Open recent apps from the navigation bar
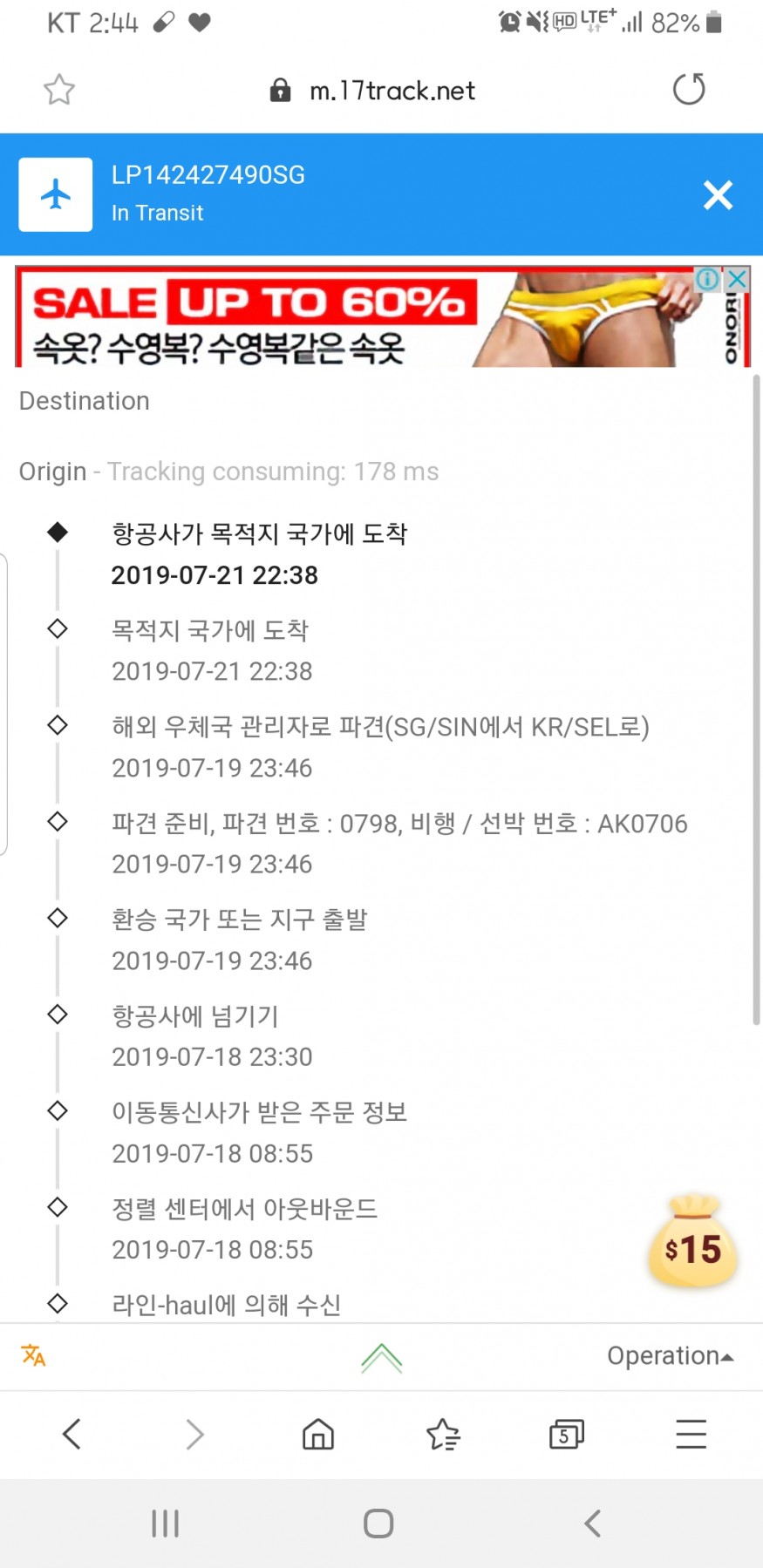This screenshot has height=1568, width=763. (165, 1524)
